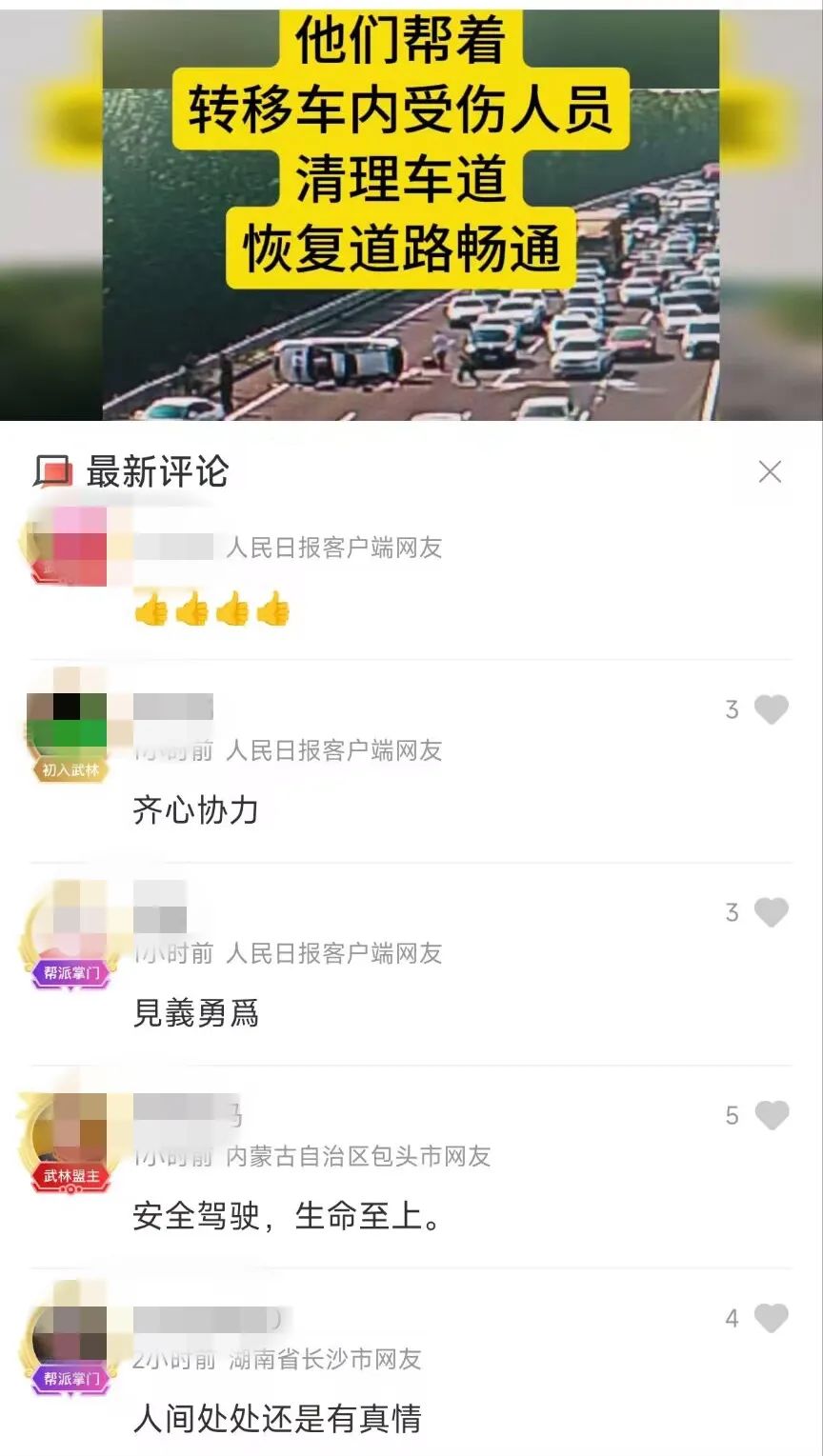Like the comment 齐心协力

coord(771,709)
